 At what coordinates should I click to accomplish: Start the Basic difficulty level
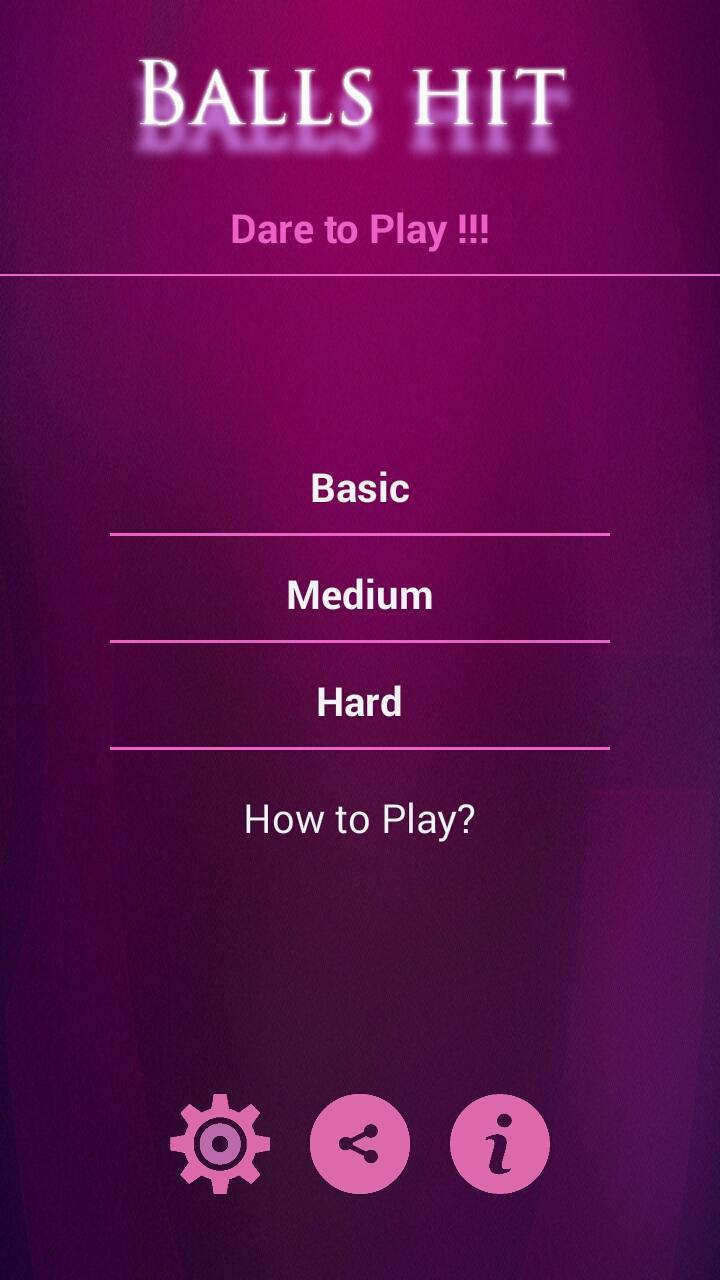[360, 489]
